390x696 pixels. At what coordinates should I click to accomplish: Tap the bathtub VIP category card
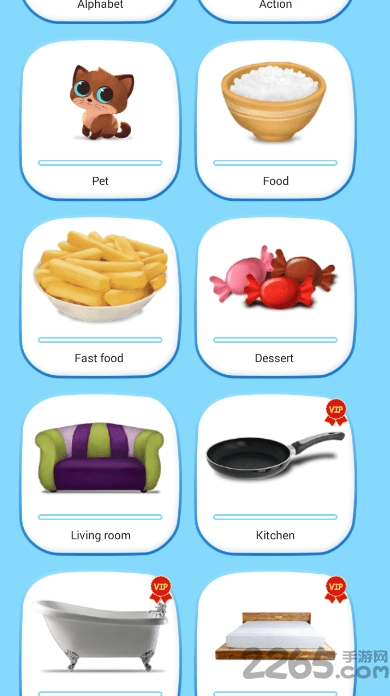tap(100, 635)
